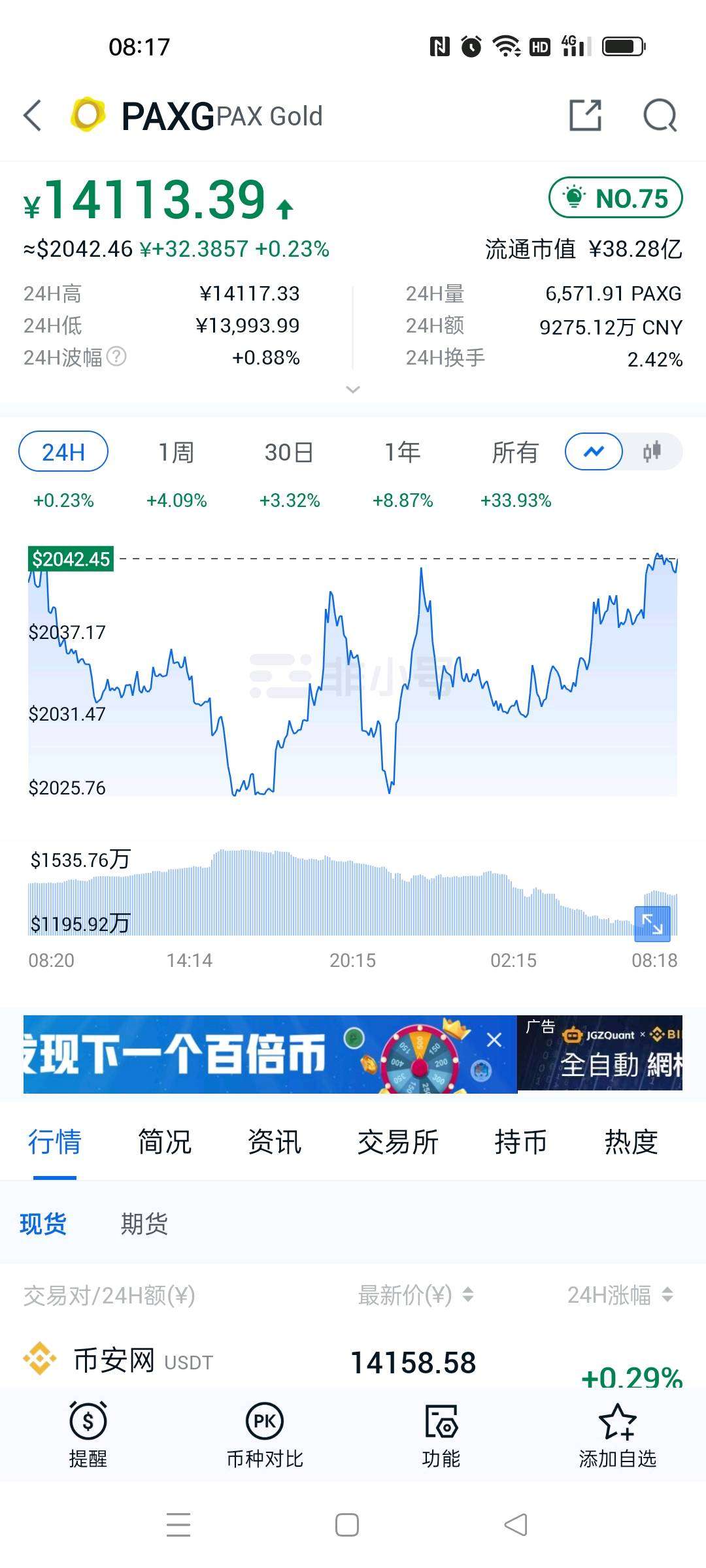Switch to 期货 market list
The image size is (706, 1568).
(144, 1223)
